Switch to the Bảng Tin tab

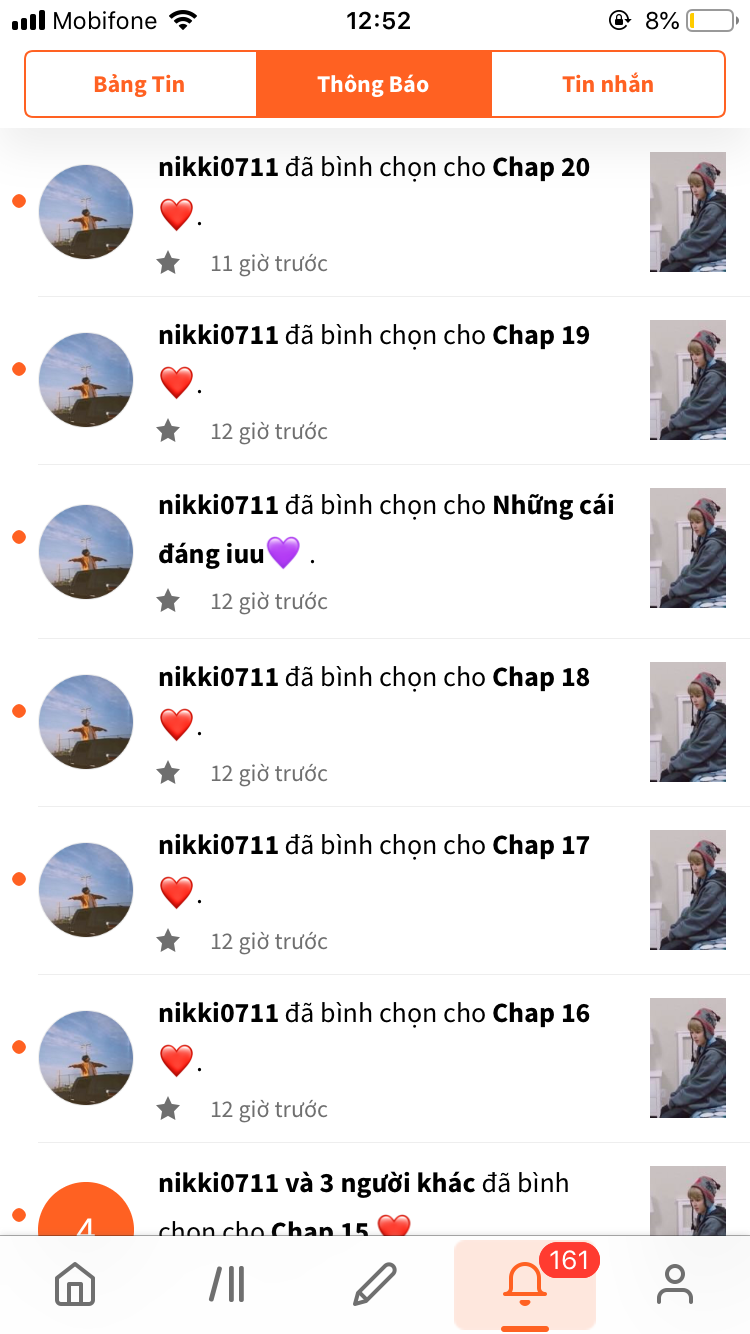pos(140,84)
